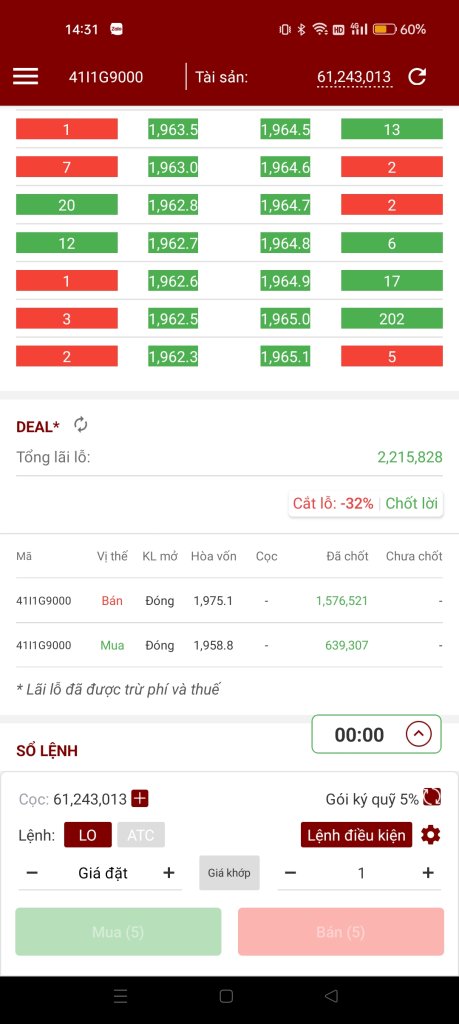The width and height of the screenshot is (459, 1024).
Task: Tap the system back navigation button
Action: (x=332, y=996)
